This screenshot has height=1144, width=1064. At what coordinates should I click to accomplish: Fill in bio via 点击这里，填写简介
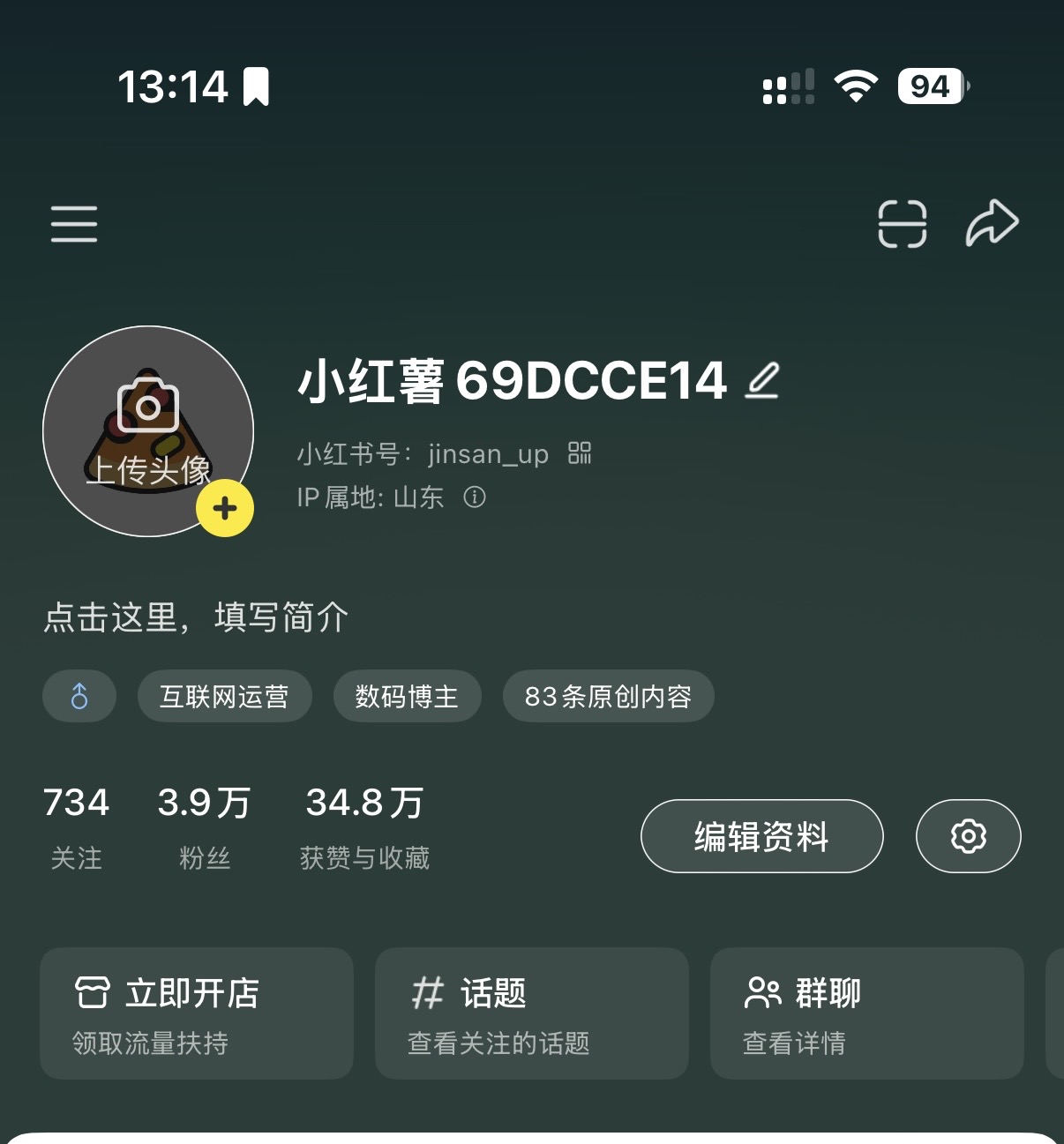click(196, 617)
